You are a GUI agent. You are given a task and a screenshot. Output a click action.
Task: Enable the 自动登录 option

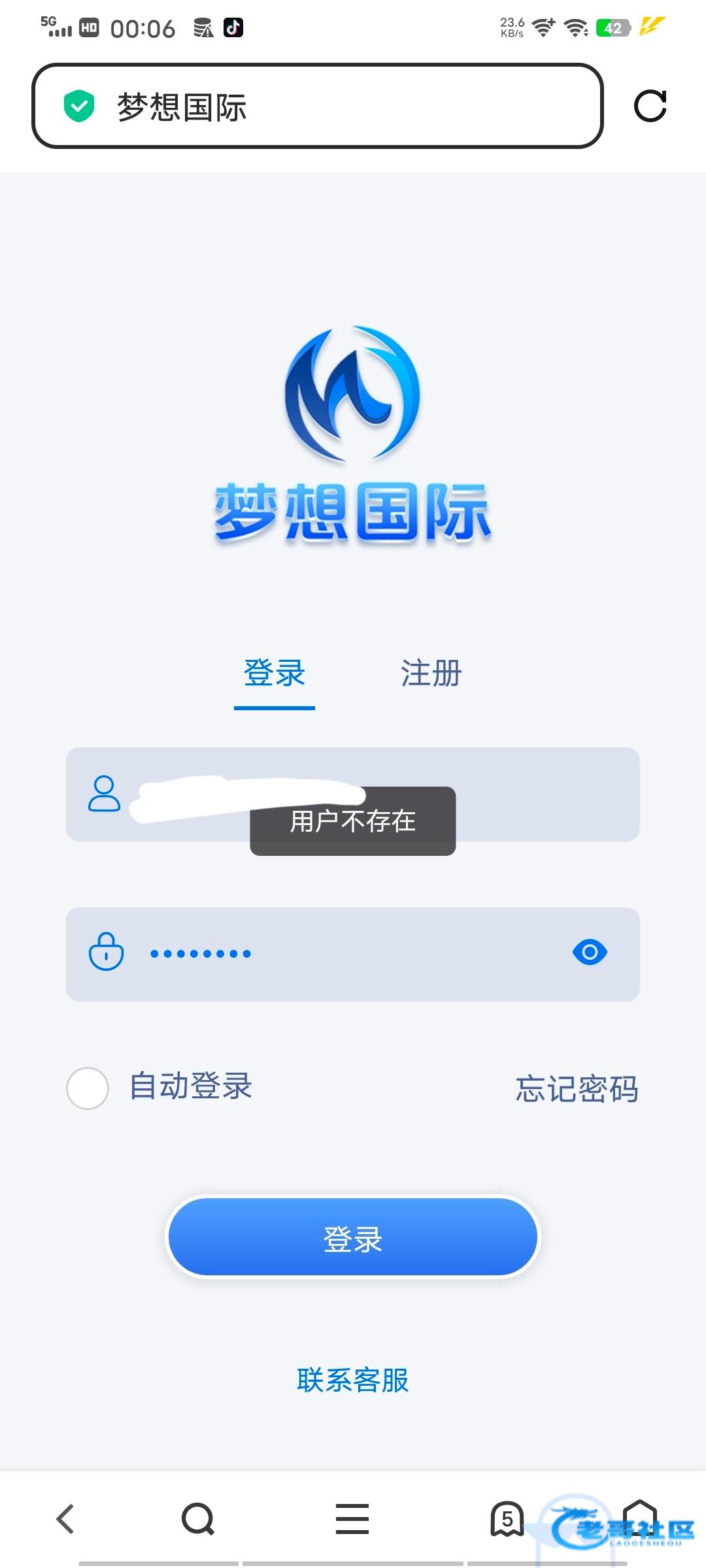tap(88, 1088)
